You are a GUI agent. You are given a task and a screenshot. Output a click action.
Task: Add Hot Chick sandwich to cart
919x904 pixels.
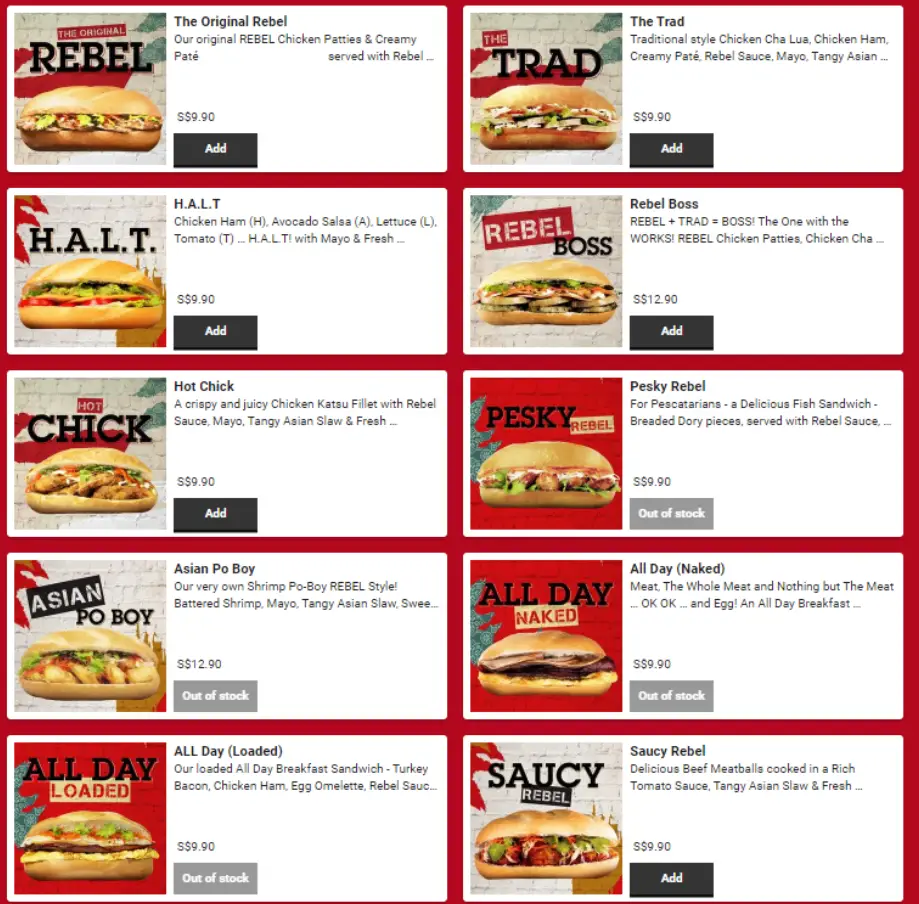coord(215,514)
